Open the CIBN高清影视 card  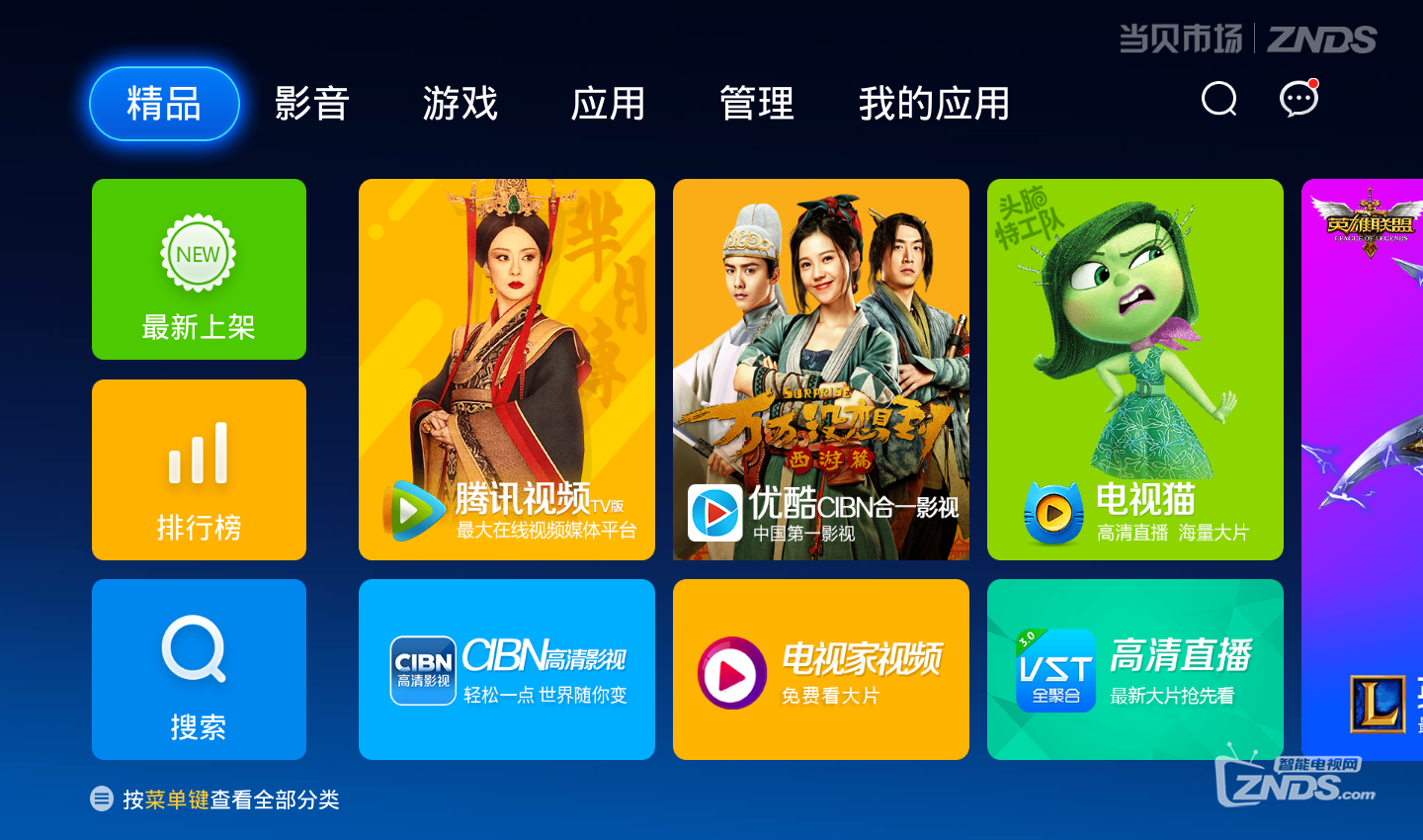coord(506,669)
